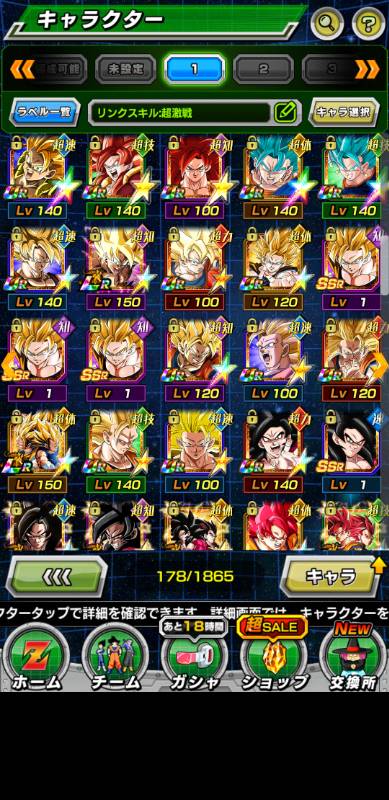This screenshot has height=800, width=389.
Task: Tap the yellow キャラ button
Action: point(331,577)
